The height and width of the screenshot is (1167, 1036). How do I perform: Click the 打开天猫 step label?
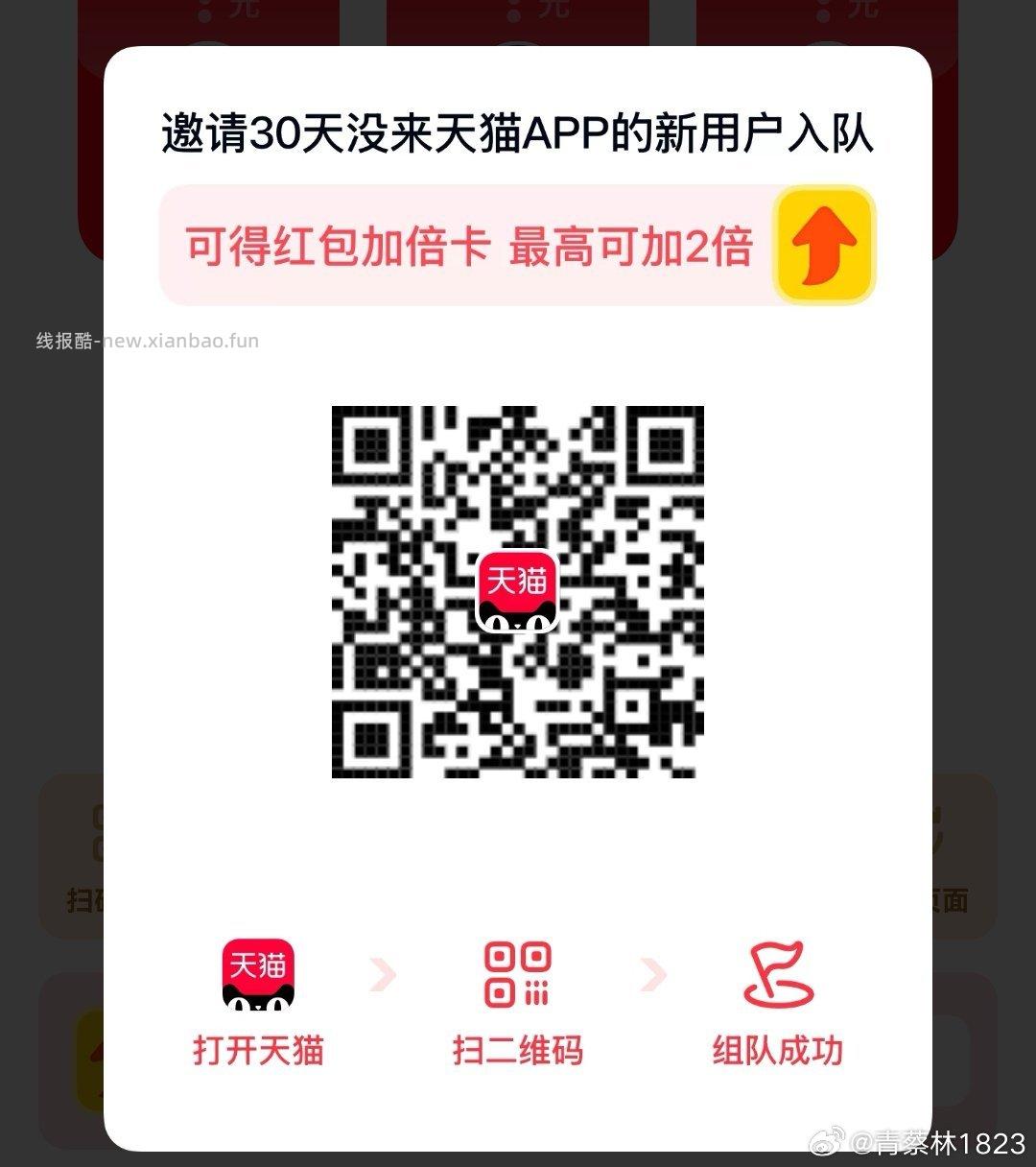click(259, 1051)
